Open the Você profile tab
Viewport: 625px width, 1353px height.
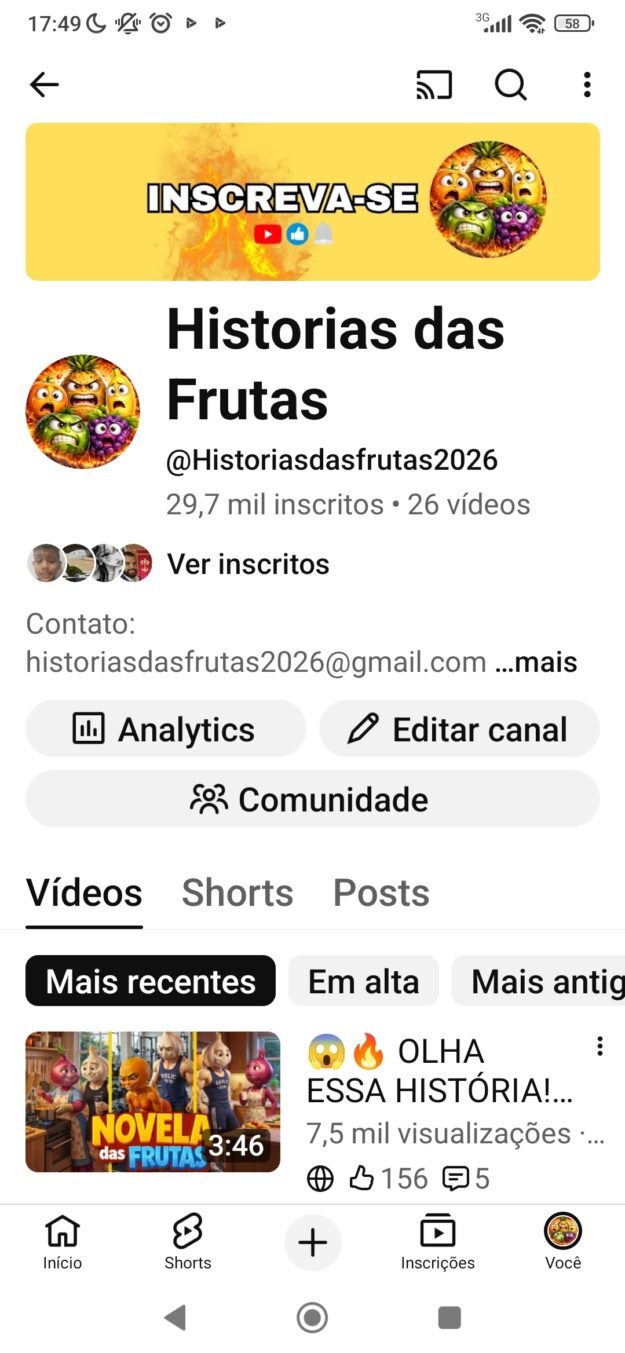(x=563, y=1243)
